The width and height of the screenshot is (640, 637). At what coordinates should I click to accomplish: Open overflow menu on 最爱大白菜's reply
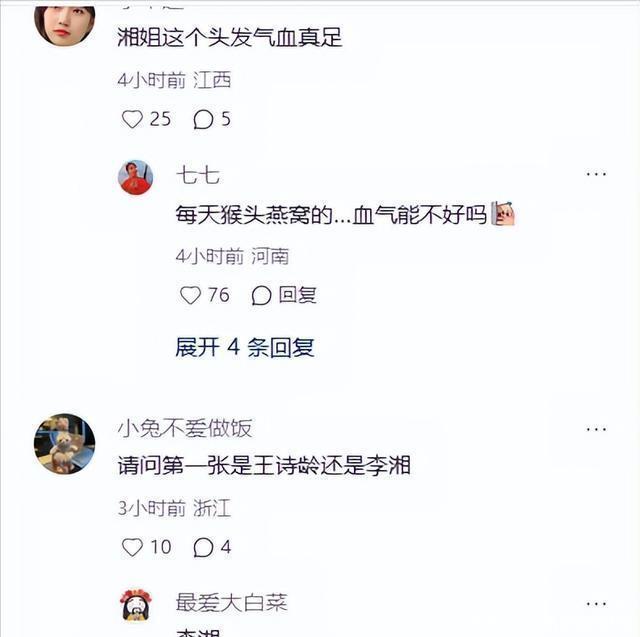tap(596, 603)
